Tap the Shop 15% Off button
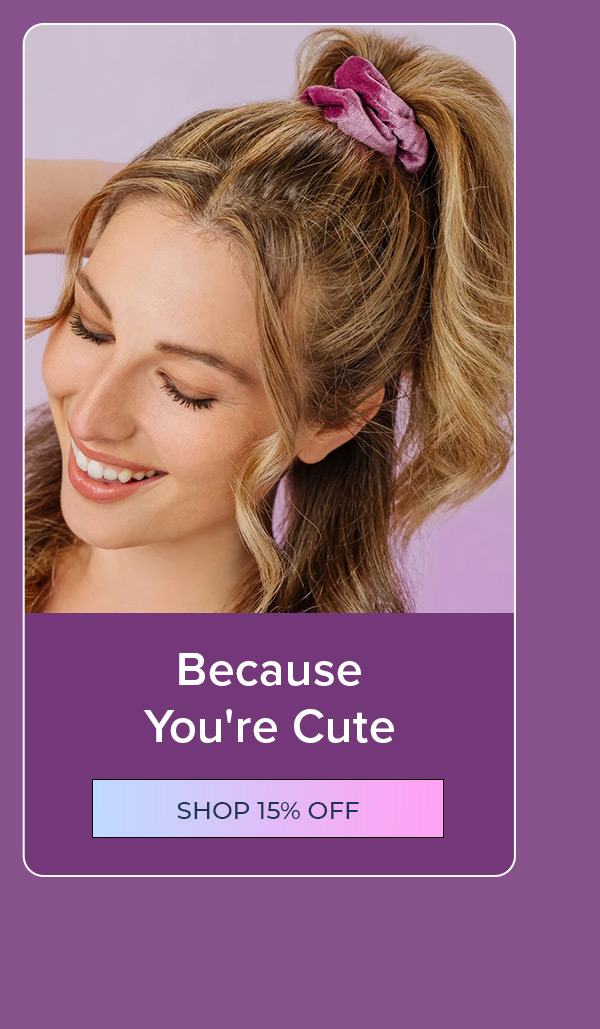 [x=268, y=809]
